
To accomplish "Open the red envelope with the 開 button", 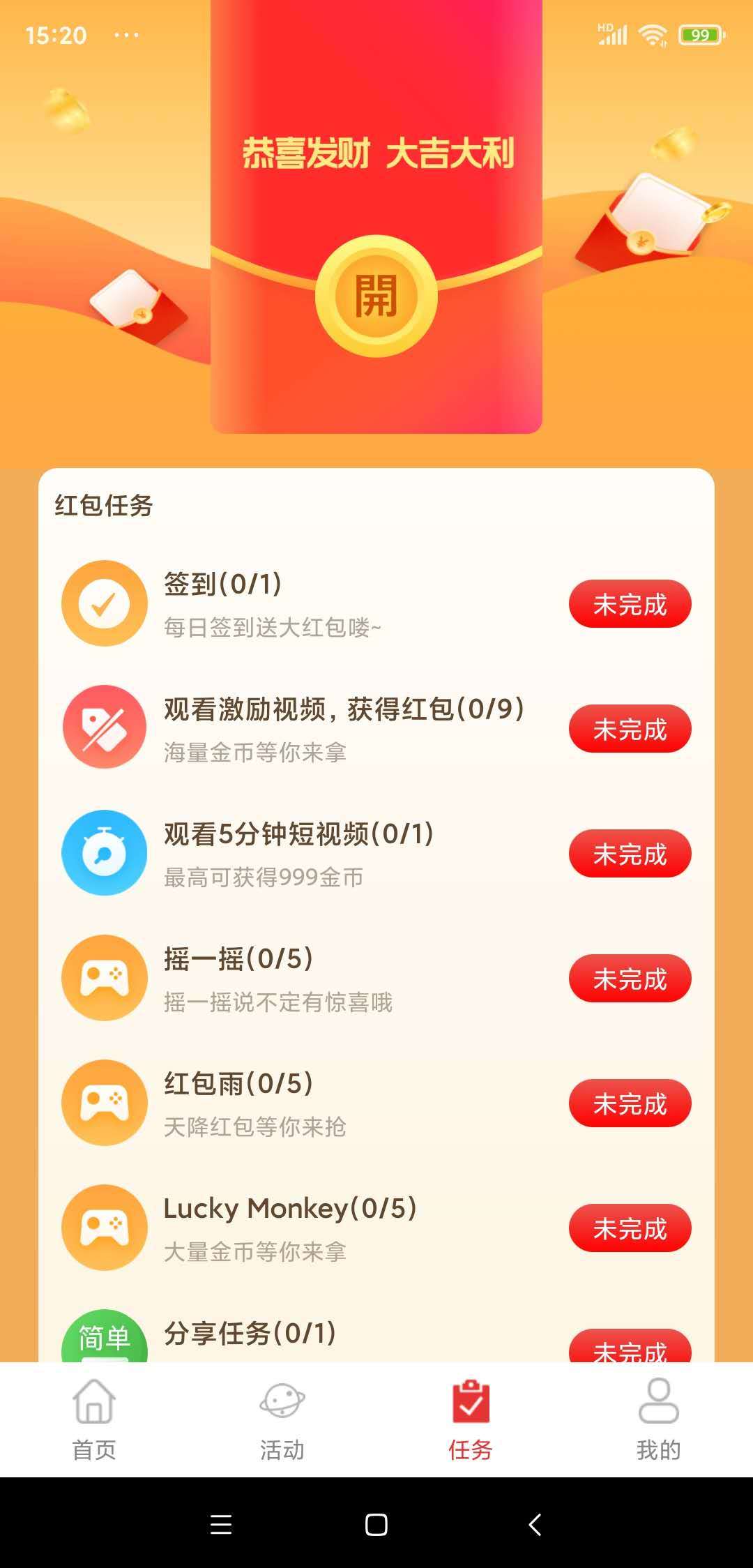I will 376,296.
